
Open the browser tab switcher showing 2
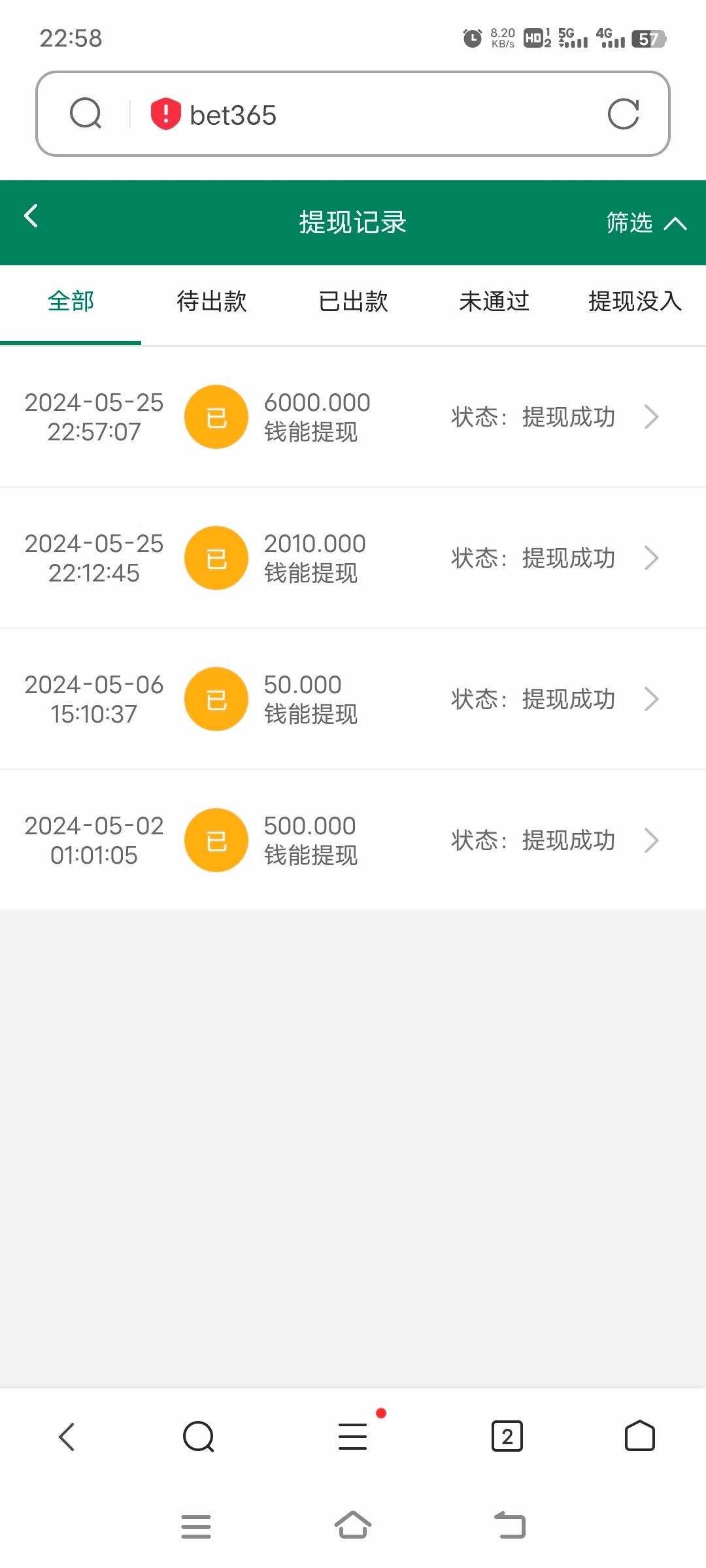pos(507,1436)
